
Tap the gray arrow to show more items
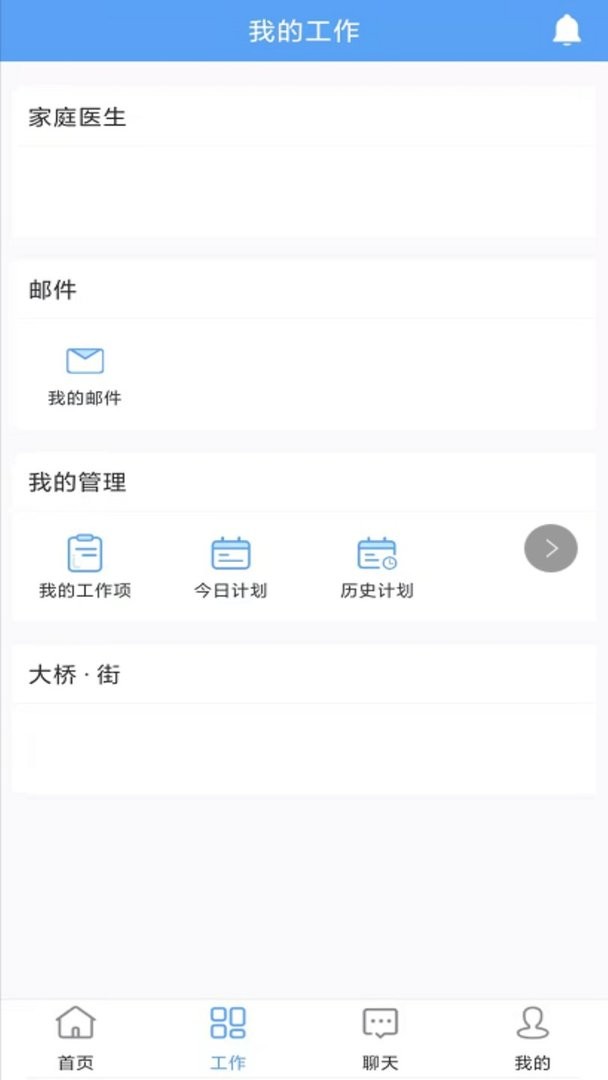tap(551, 548)
